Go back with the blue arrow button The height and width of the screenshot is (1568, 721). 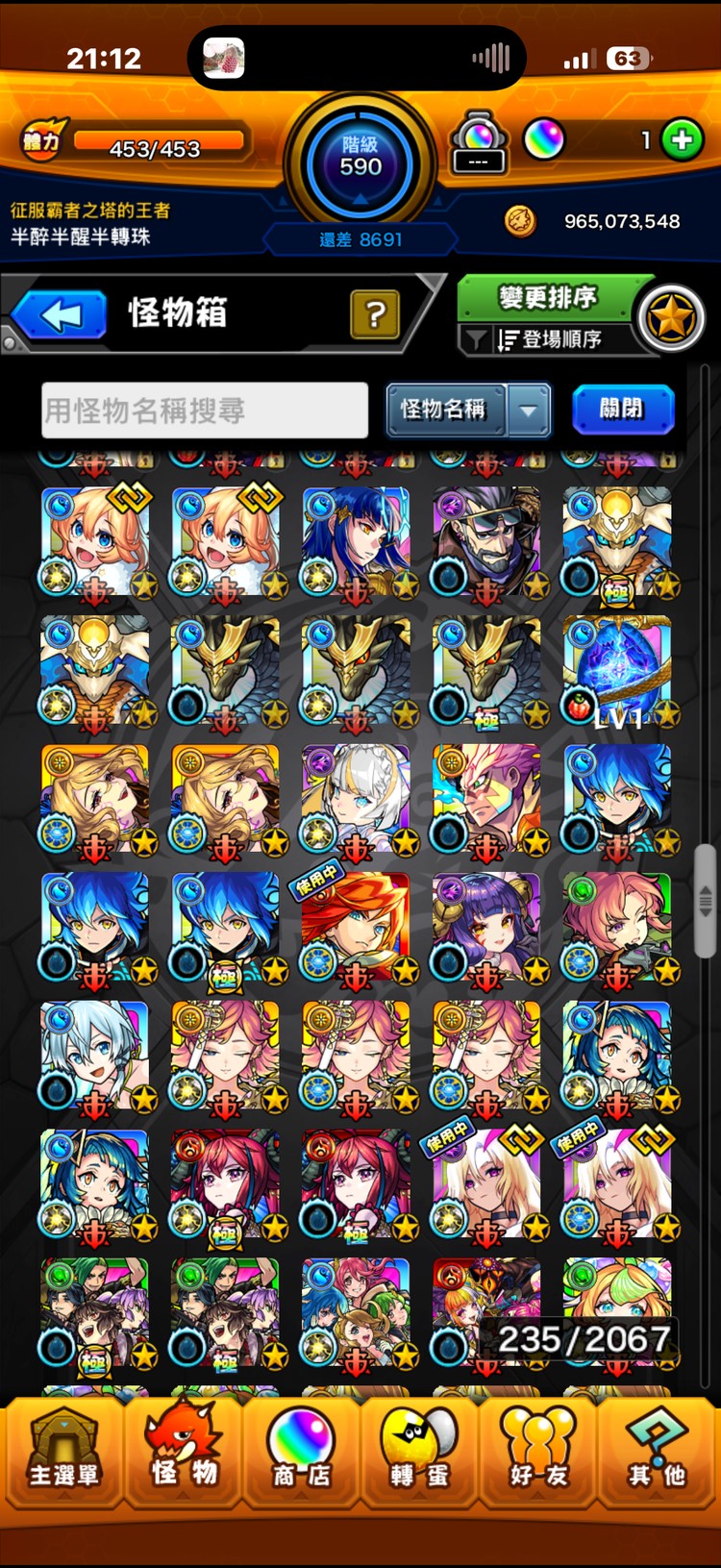click(60, 314)
